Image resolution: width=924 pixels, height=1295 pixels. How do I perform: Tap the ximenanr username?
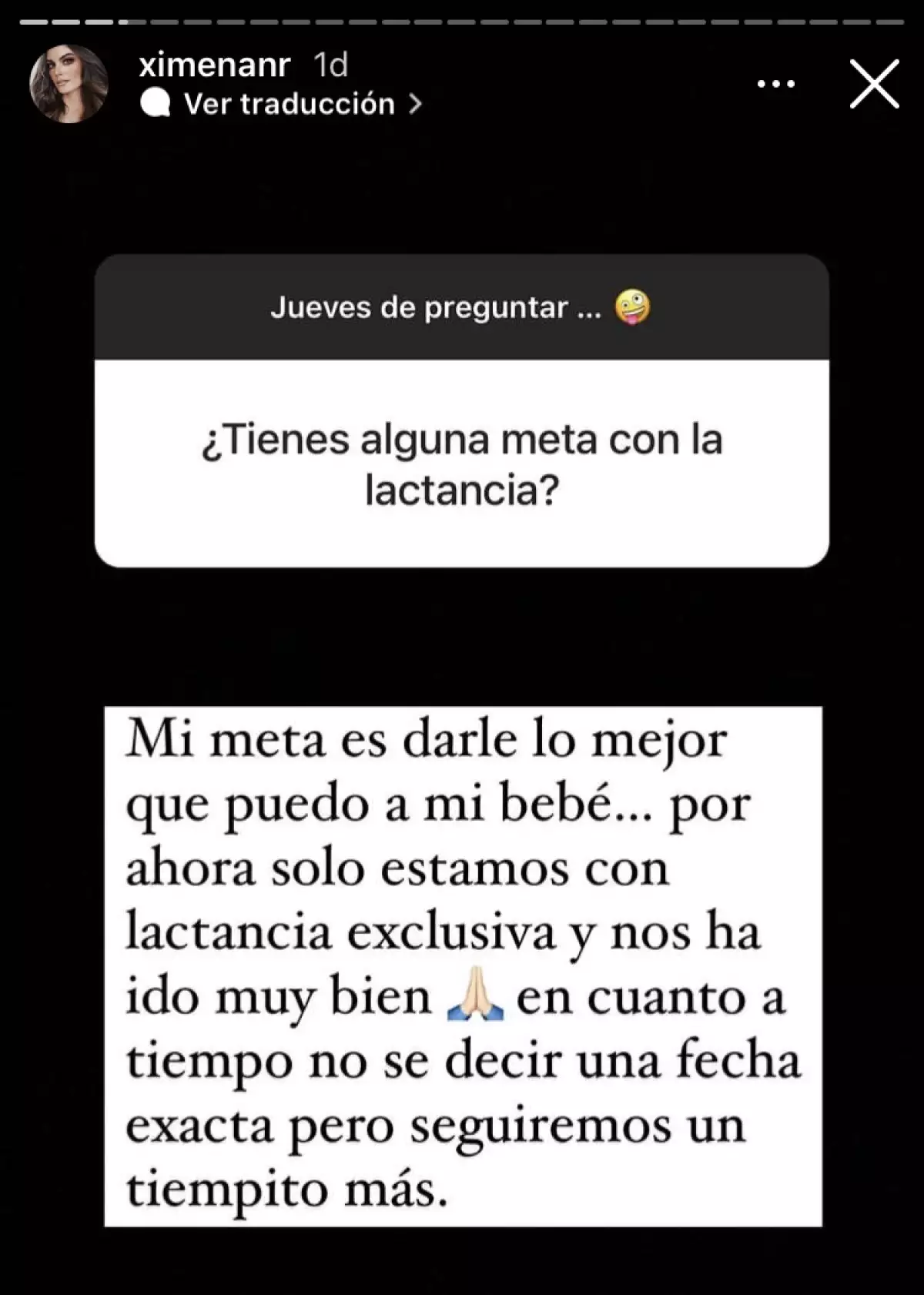(214, 65)
